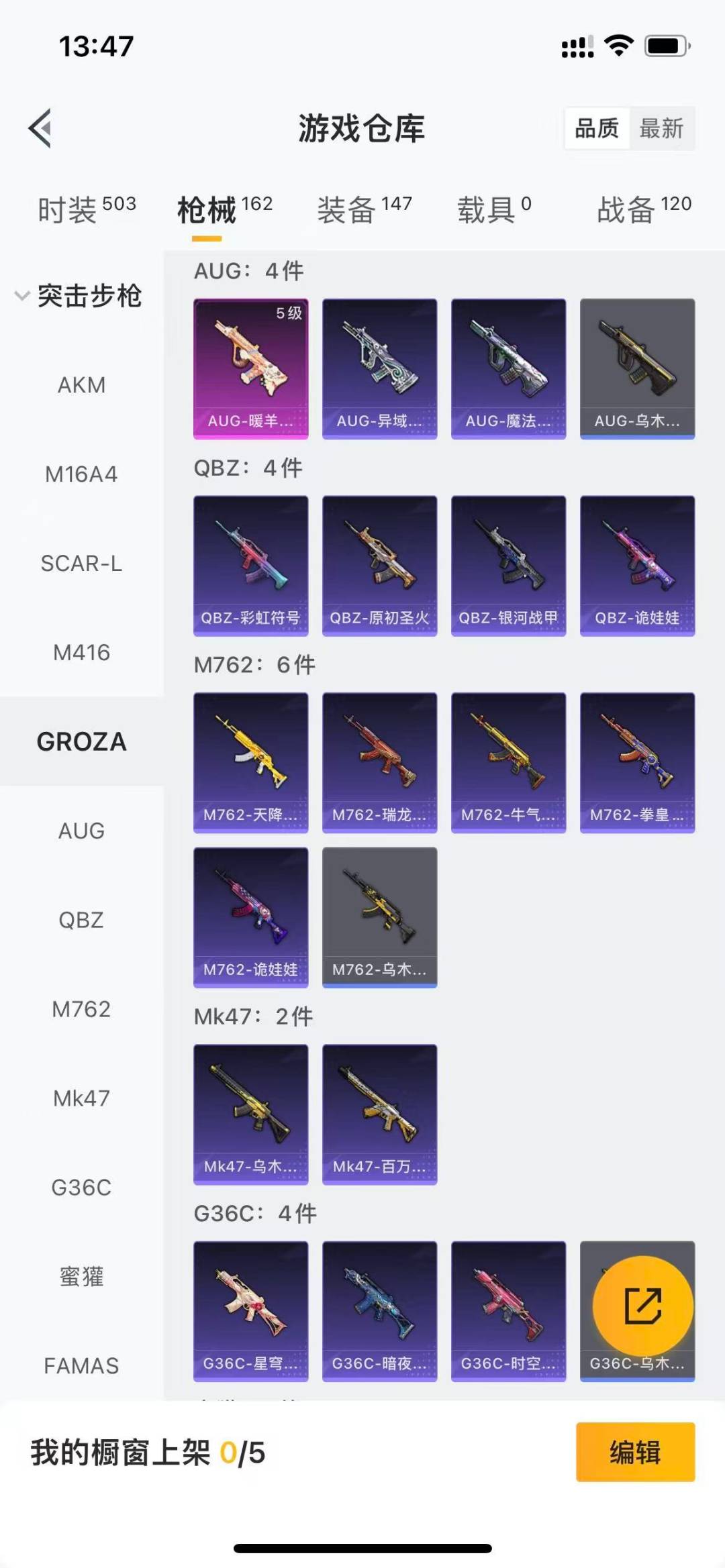Viewport: 725px width, 1568px height.
Task: View the Mk47-百万 skin
Action: click(379, 1114)
